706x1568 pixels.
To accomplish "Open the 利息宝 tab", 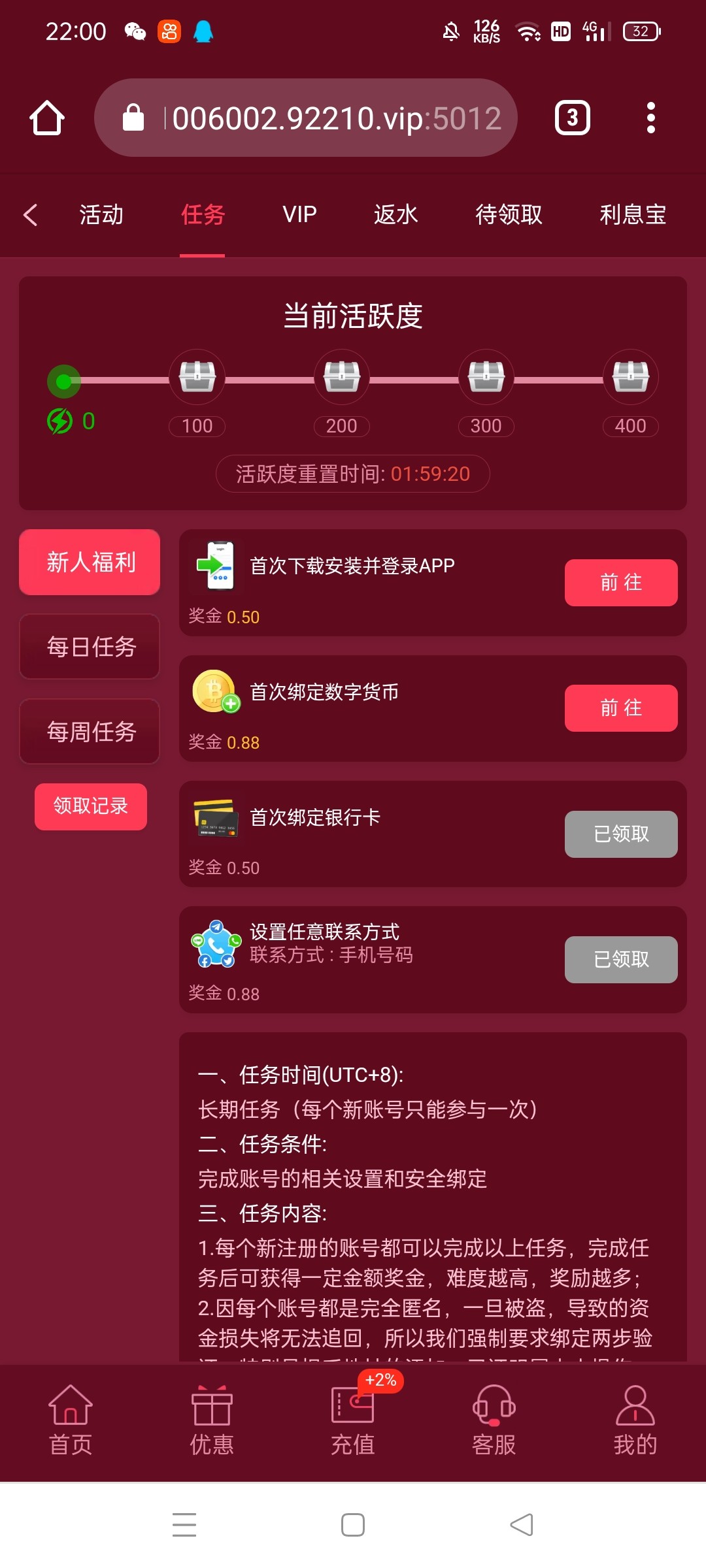I will pyautogui.click(x=633, y=214).
